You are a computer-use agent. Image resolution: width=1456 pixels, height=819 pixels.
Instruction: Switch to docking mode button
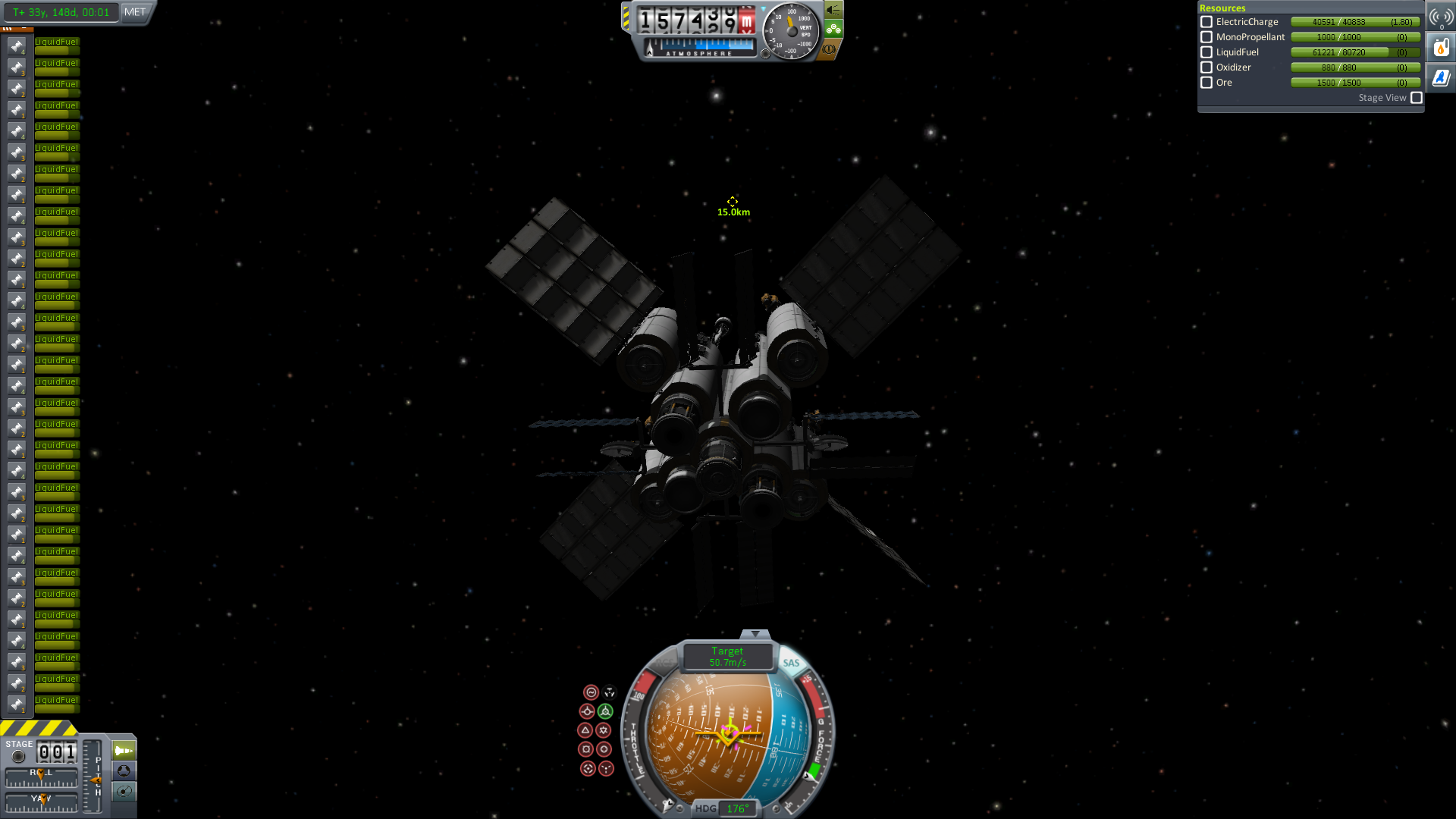pyautogui.click(x=124, y=771)
